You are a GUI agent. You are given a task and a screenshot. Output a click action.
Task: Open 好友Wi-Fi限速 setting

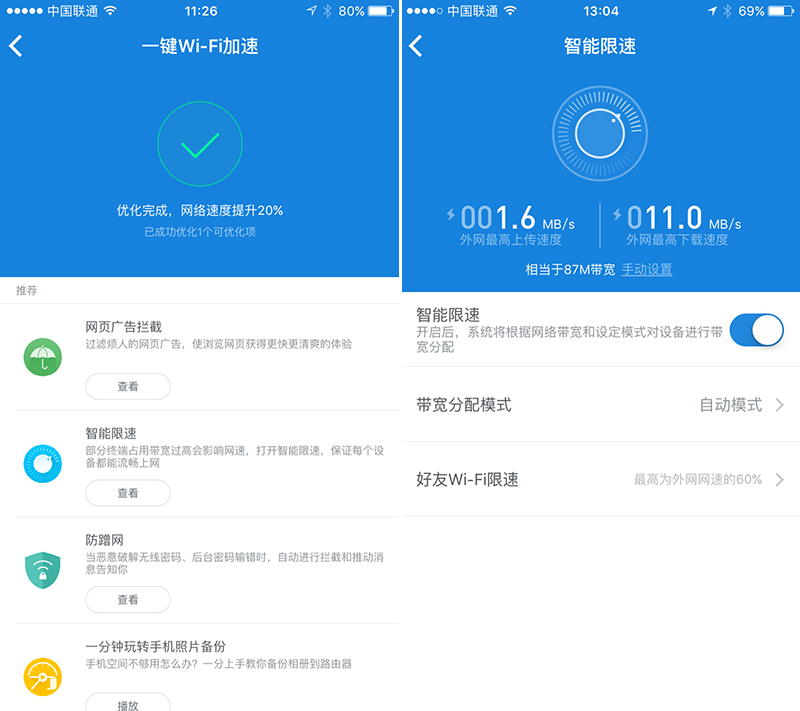[x=600, y=480]
